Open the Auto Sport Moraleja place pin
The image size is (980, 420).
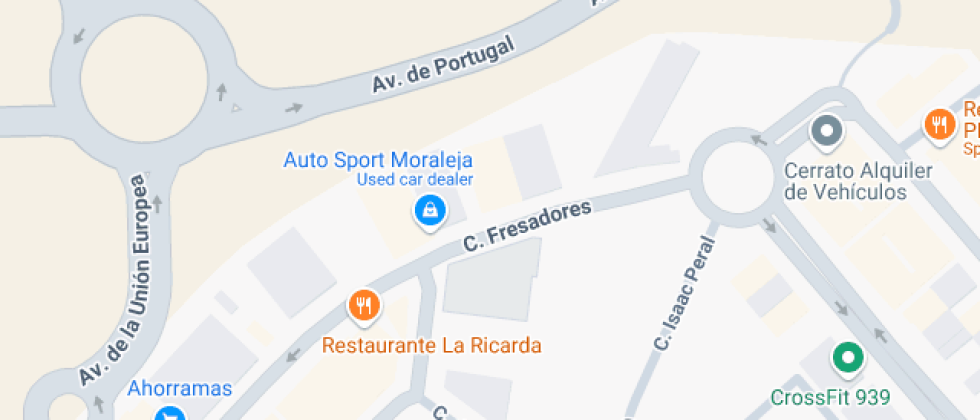coord(430,210)
